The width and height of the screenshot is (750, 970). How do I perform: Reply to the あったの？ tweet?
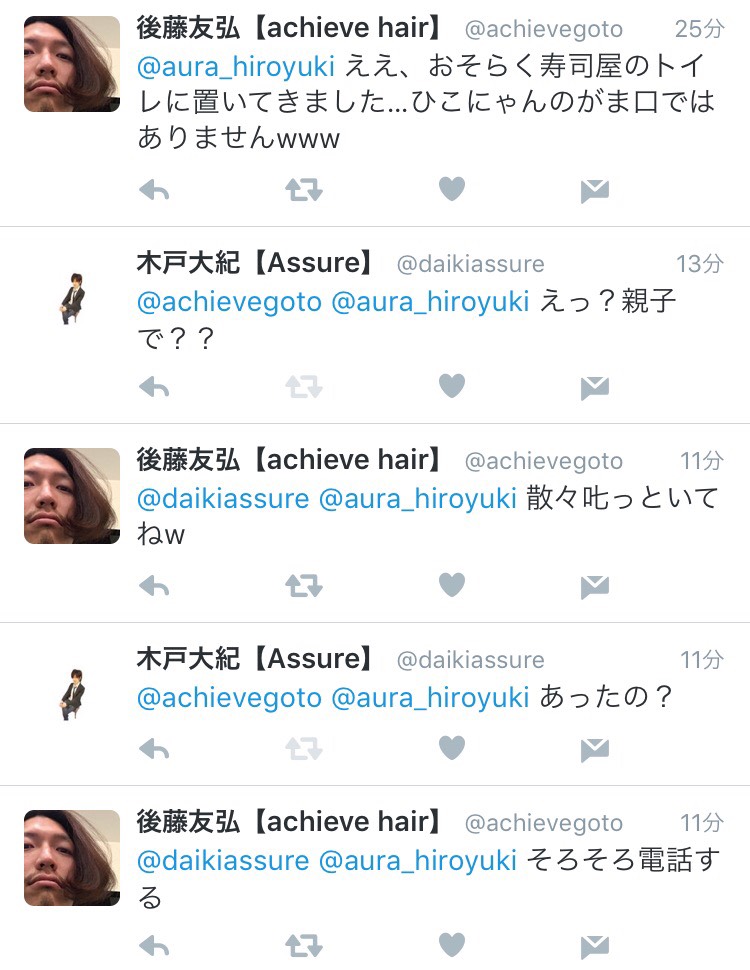click(154, 747)
